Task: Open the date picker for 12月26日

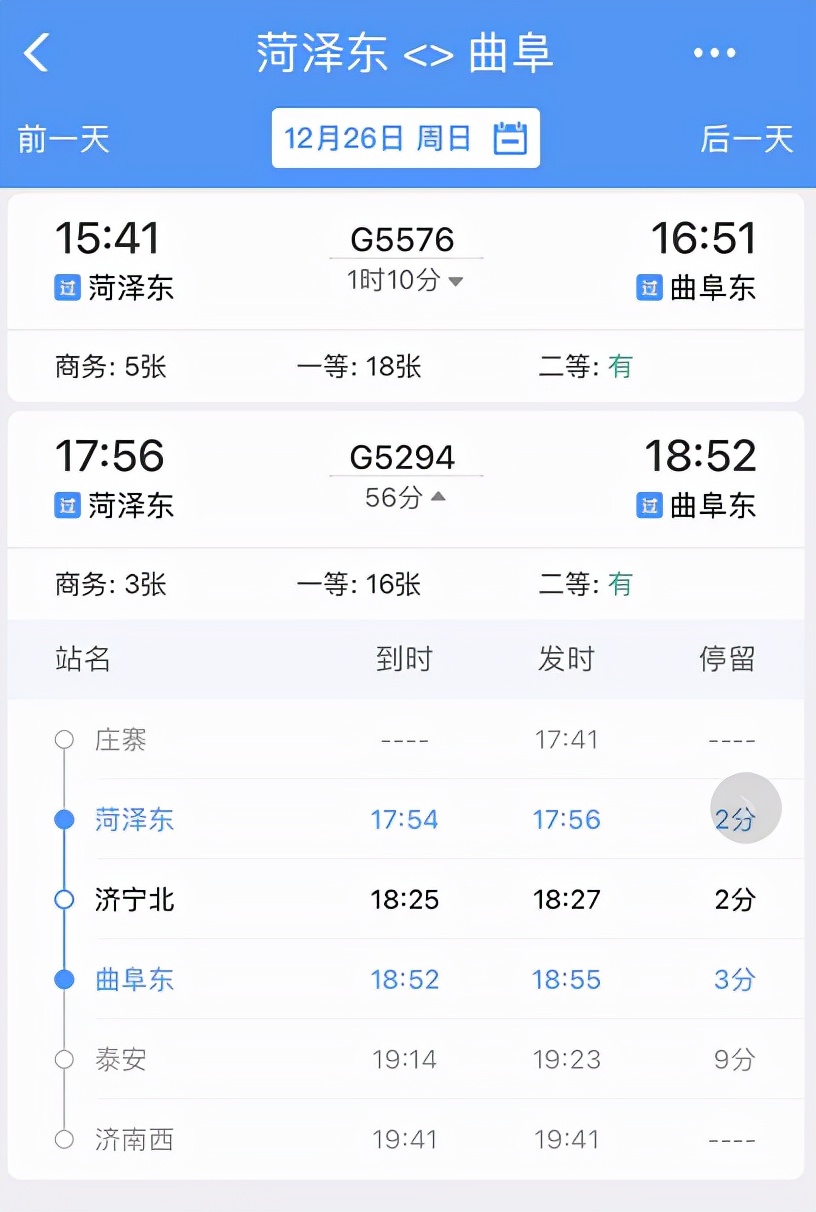Action: (405, 138)
